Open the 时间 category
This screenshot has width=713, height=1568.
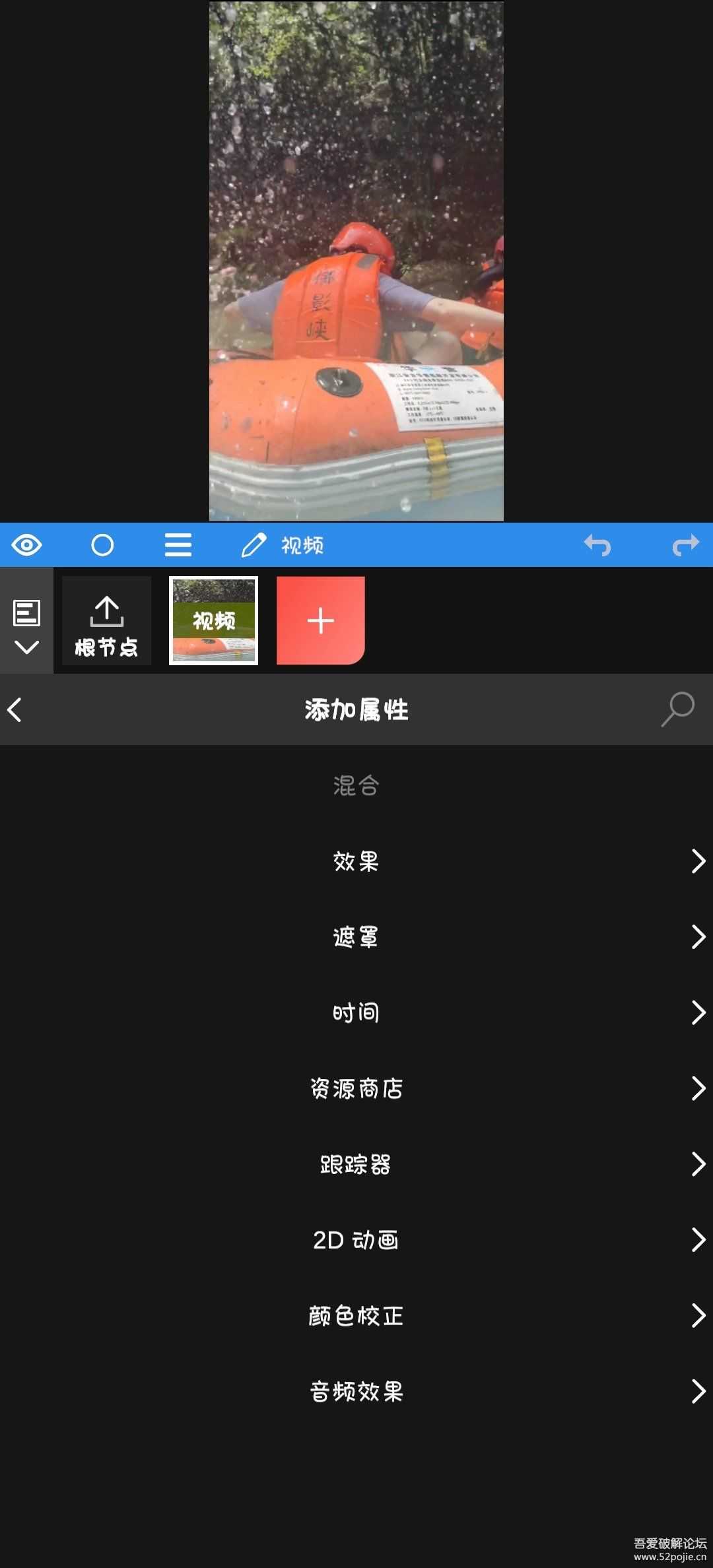[x=356, y=1013]
